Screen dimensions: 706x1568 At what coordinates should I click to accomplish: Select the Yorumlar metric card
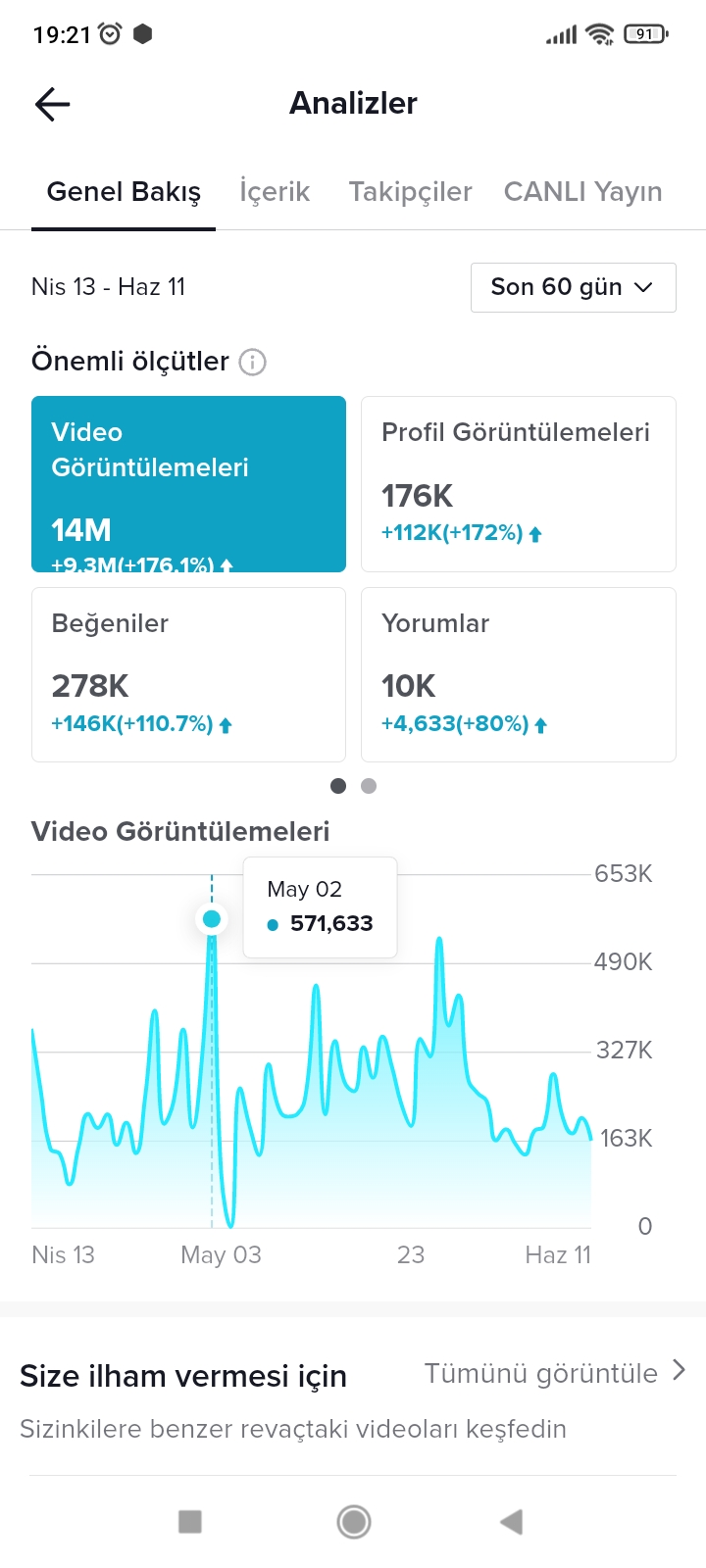coord(519,674)
